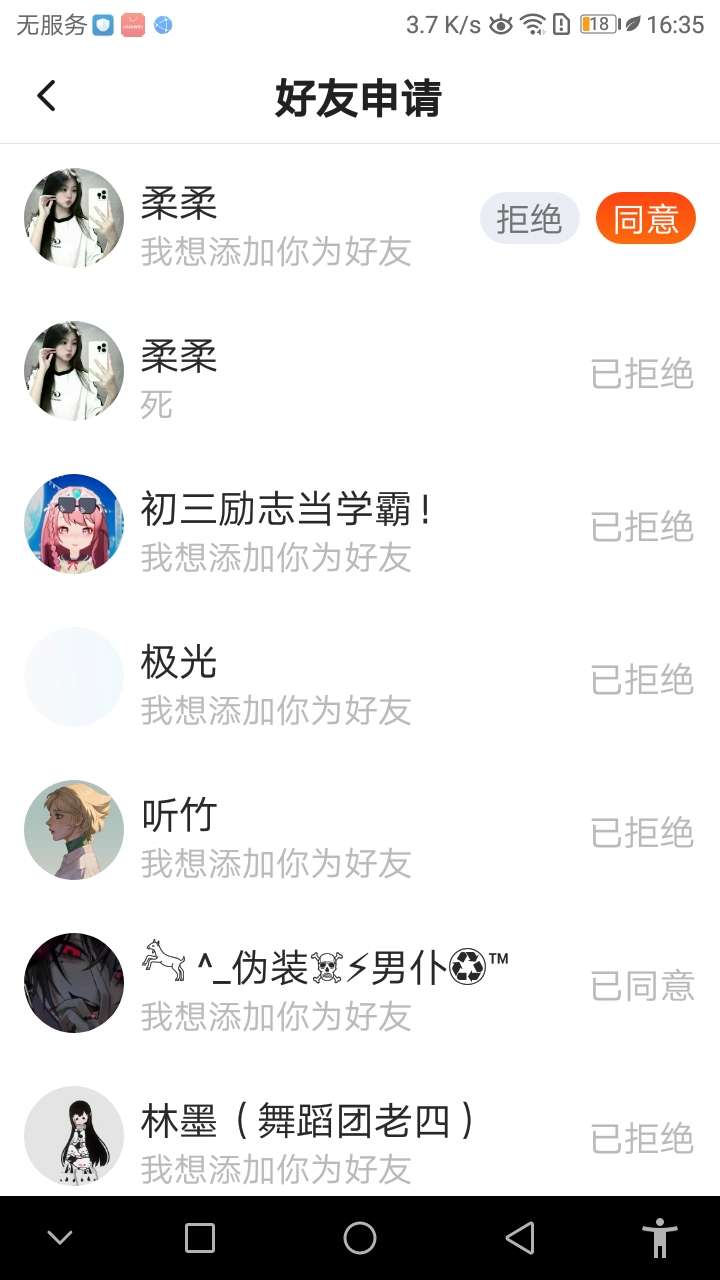Image resolution: width=720 pixels, height=1280 pixels.
Task: Open recent apps with the square button
Action: [200, 1238]
